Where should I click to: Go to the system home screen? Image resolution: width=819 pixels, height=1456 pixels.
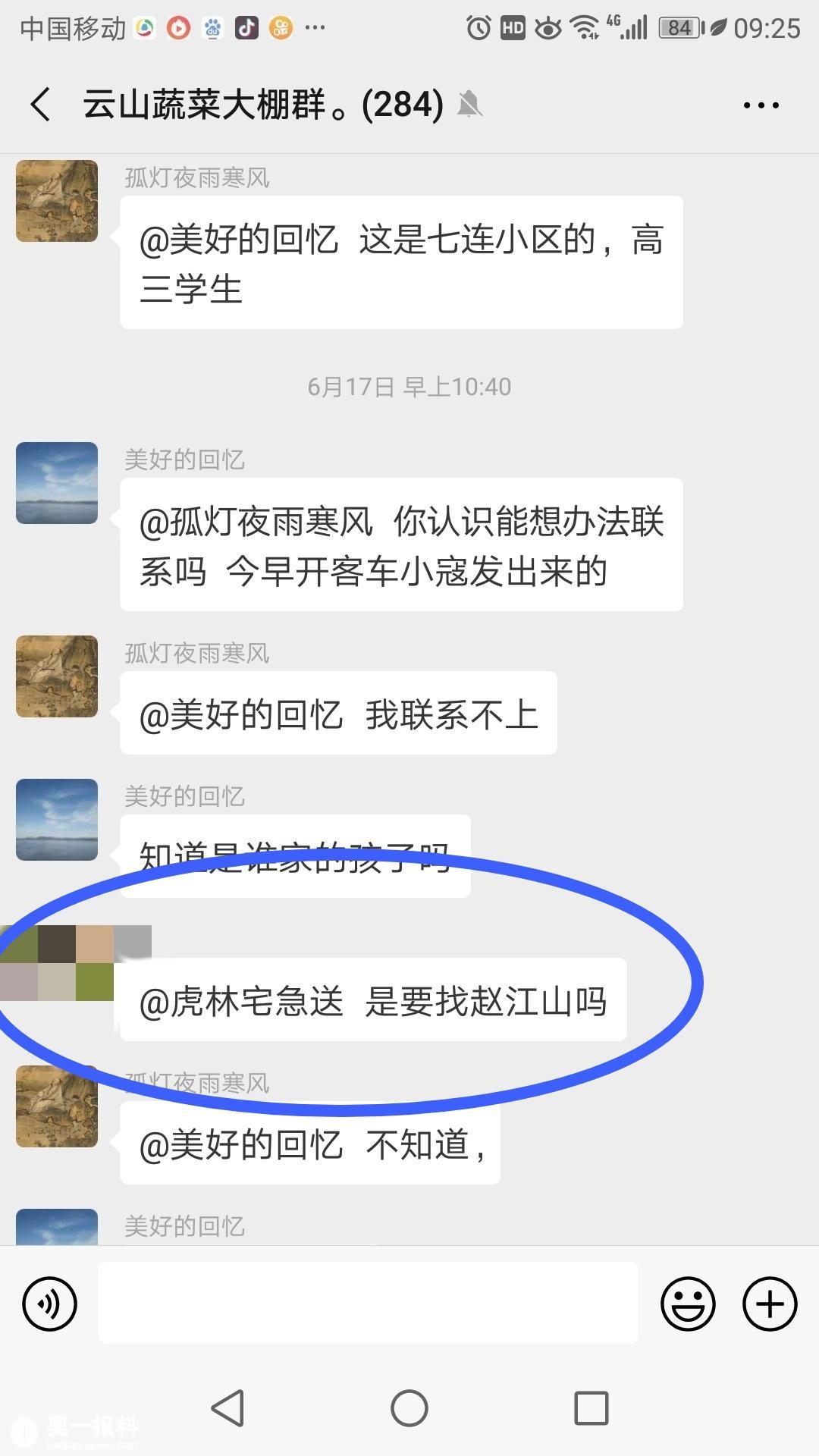coord(409,1409)
